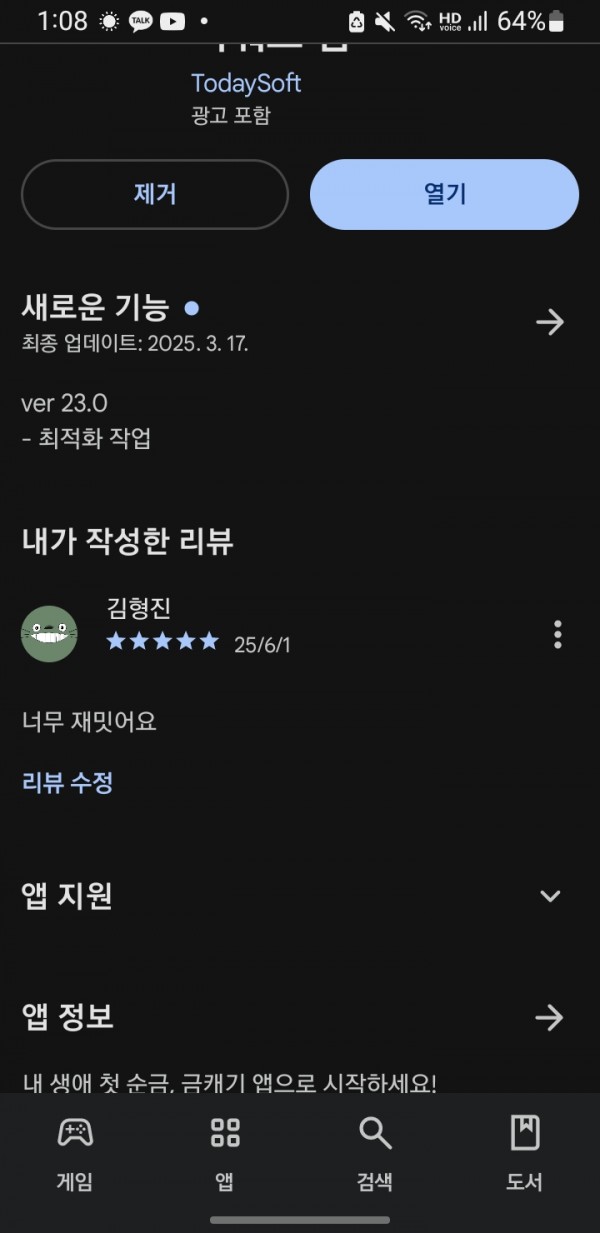The image size is (600, 1233).
Task: Open the 새로운 기능 details arrow
Action: coord(550,321)
